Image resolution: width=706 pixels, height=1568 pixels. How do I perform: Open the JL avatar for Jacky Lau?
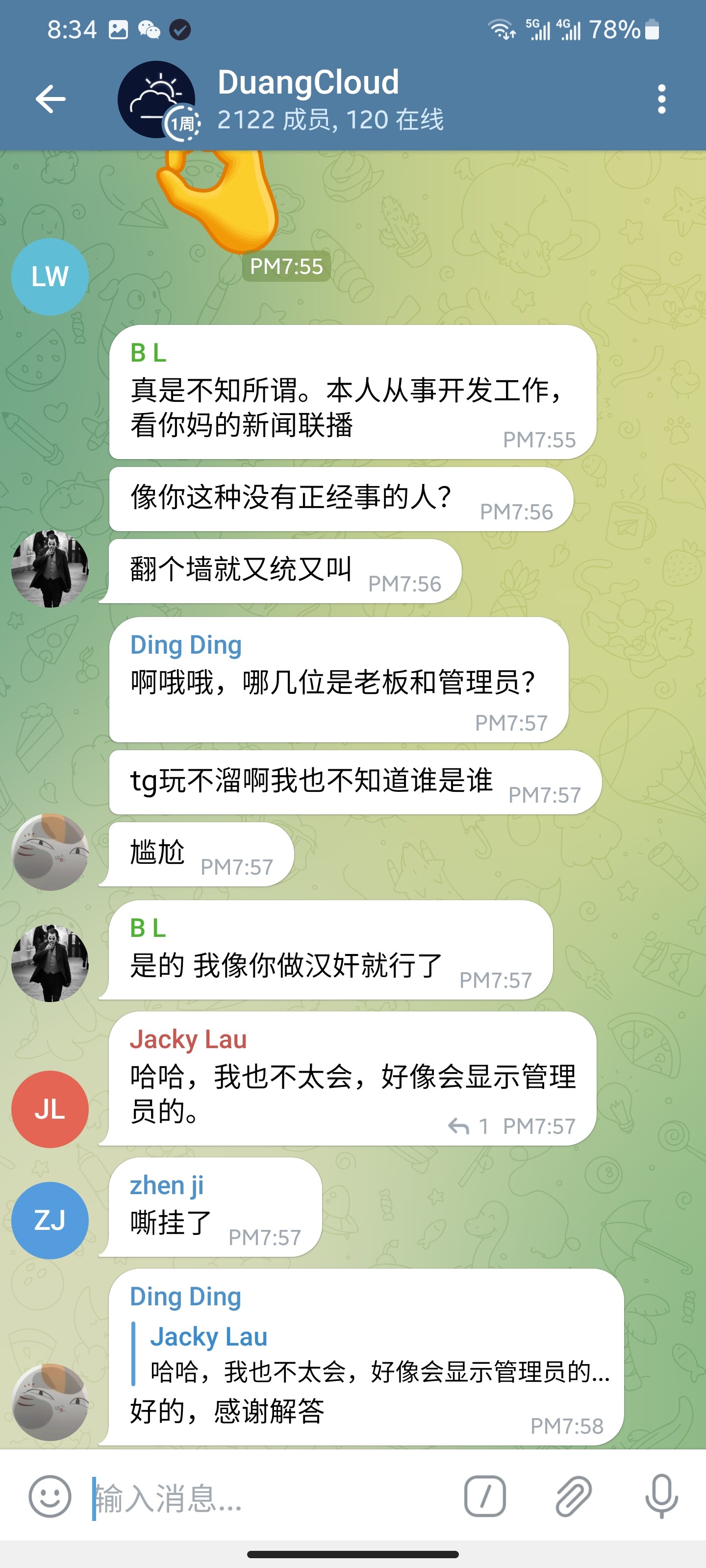[x=50, y=1109]
